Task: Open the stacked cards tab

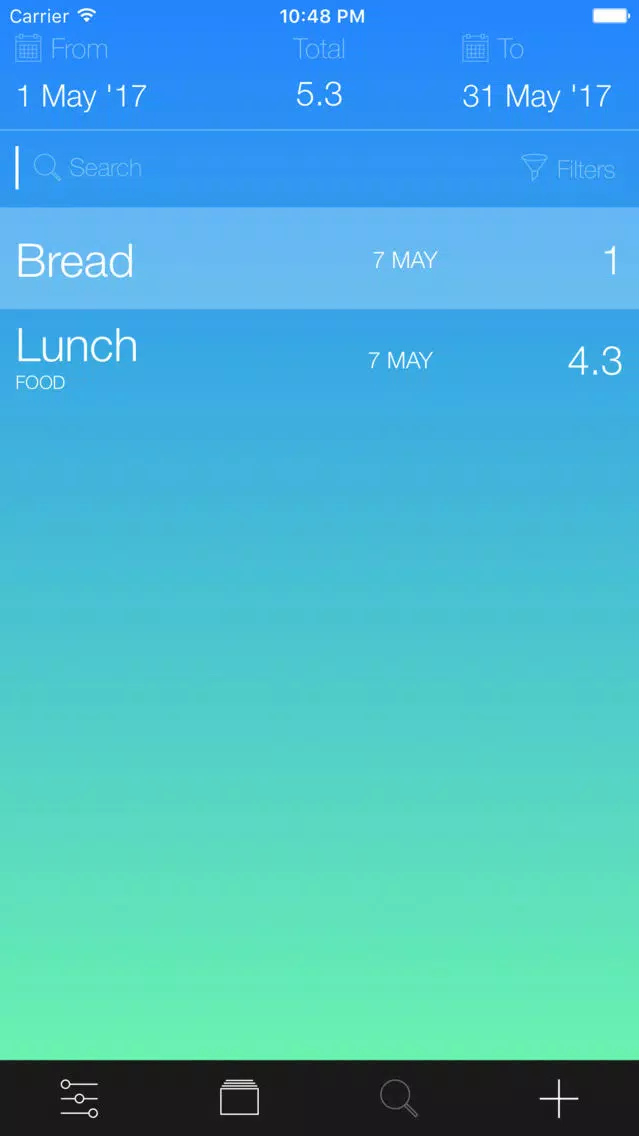Action: [240, 1098]
